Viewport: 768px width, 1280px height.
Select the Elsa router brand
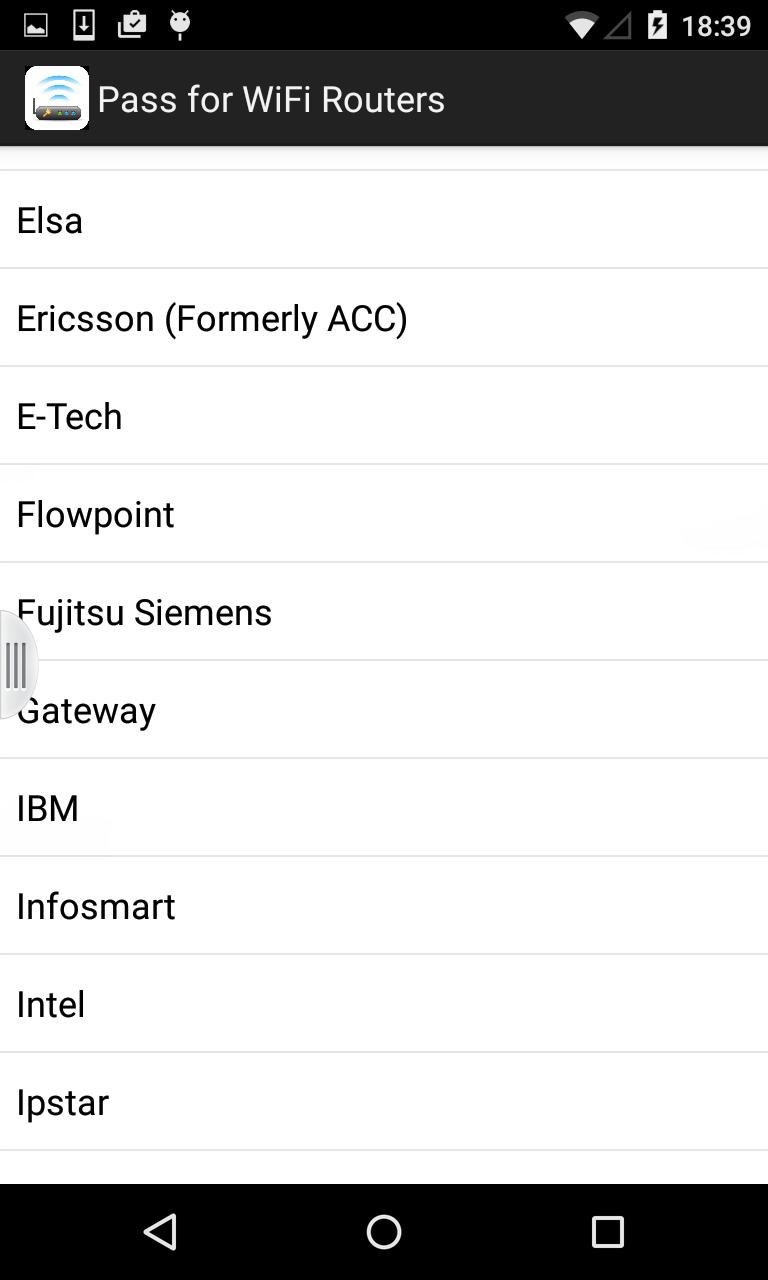(x=384, y=220)
